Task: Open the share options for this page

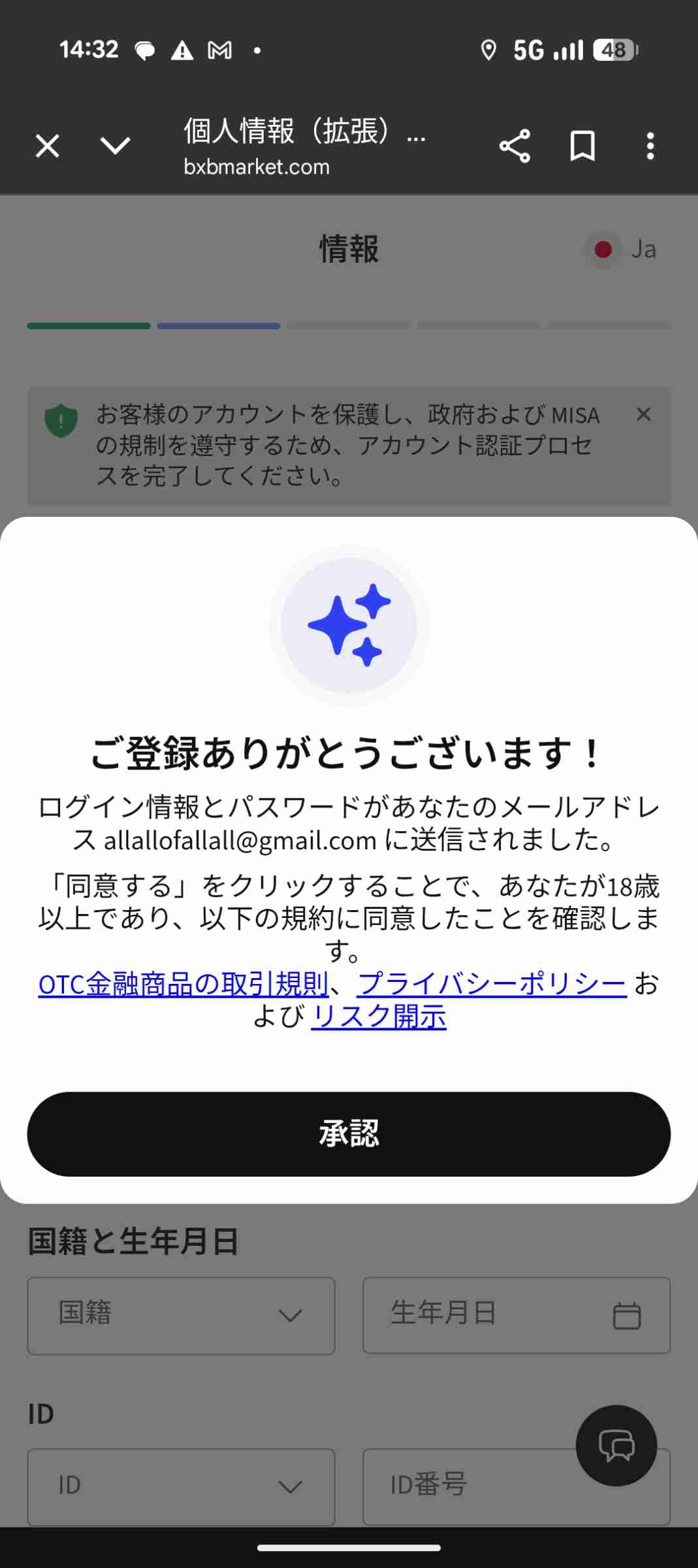Action: click(515, 146)
